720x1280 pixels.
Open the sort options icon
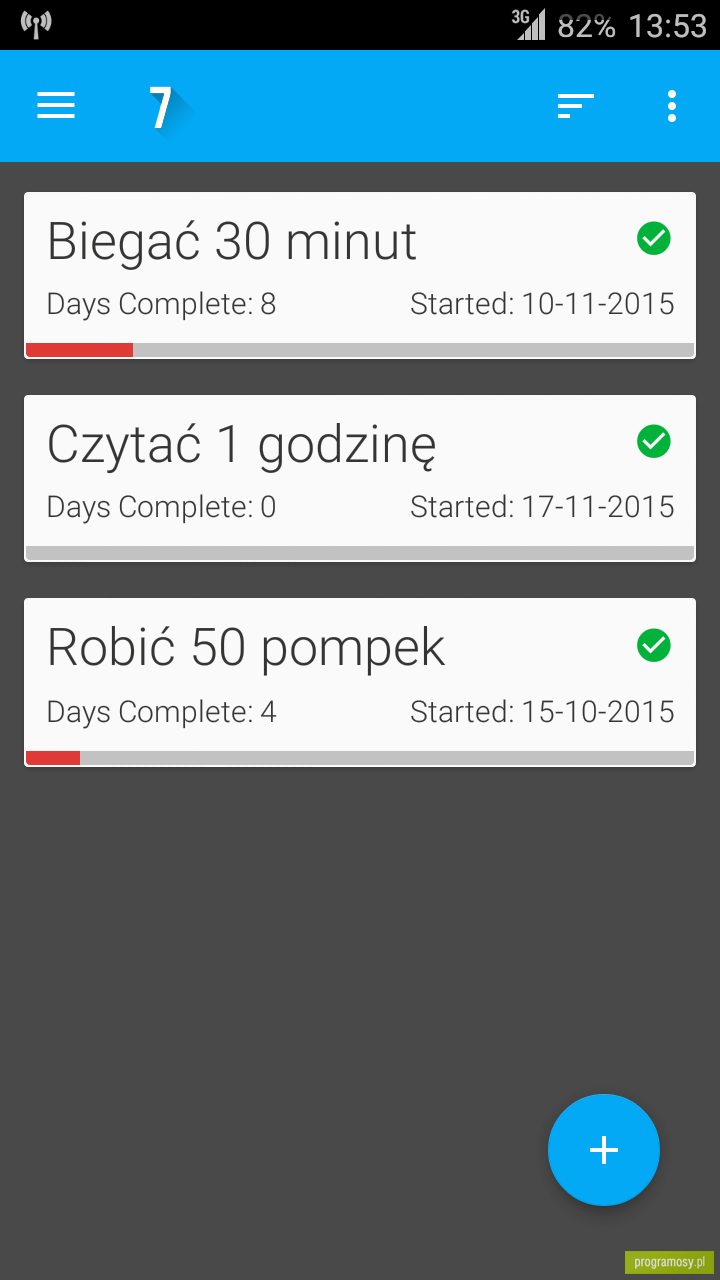pyautogui.click(x=576, y=106)
